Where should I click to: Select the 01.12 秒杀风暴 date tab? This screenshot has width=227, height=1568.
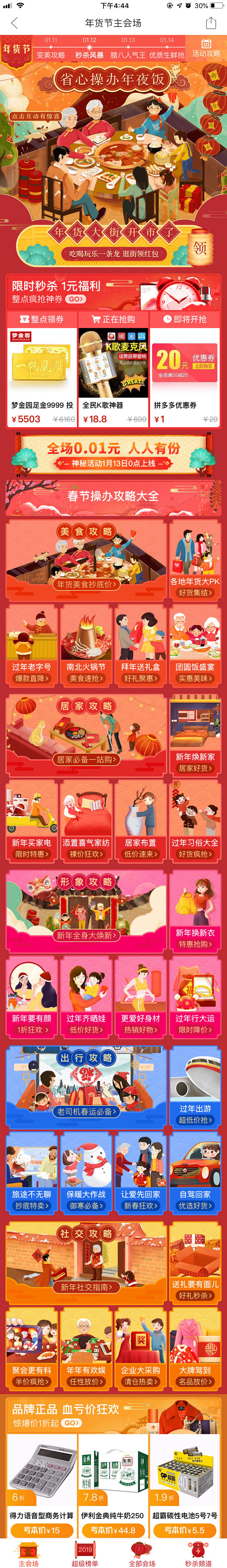tap(89, 48)
